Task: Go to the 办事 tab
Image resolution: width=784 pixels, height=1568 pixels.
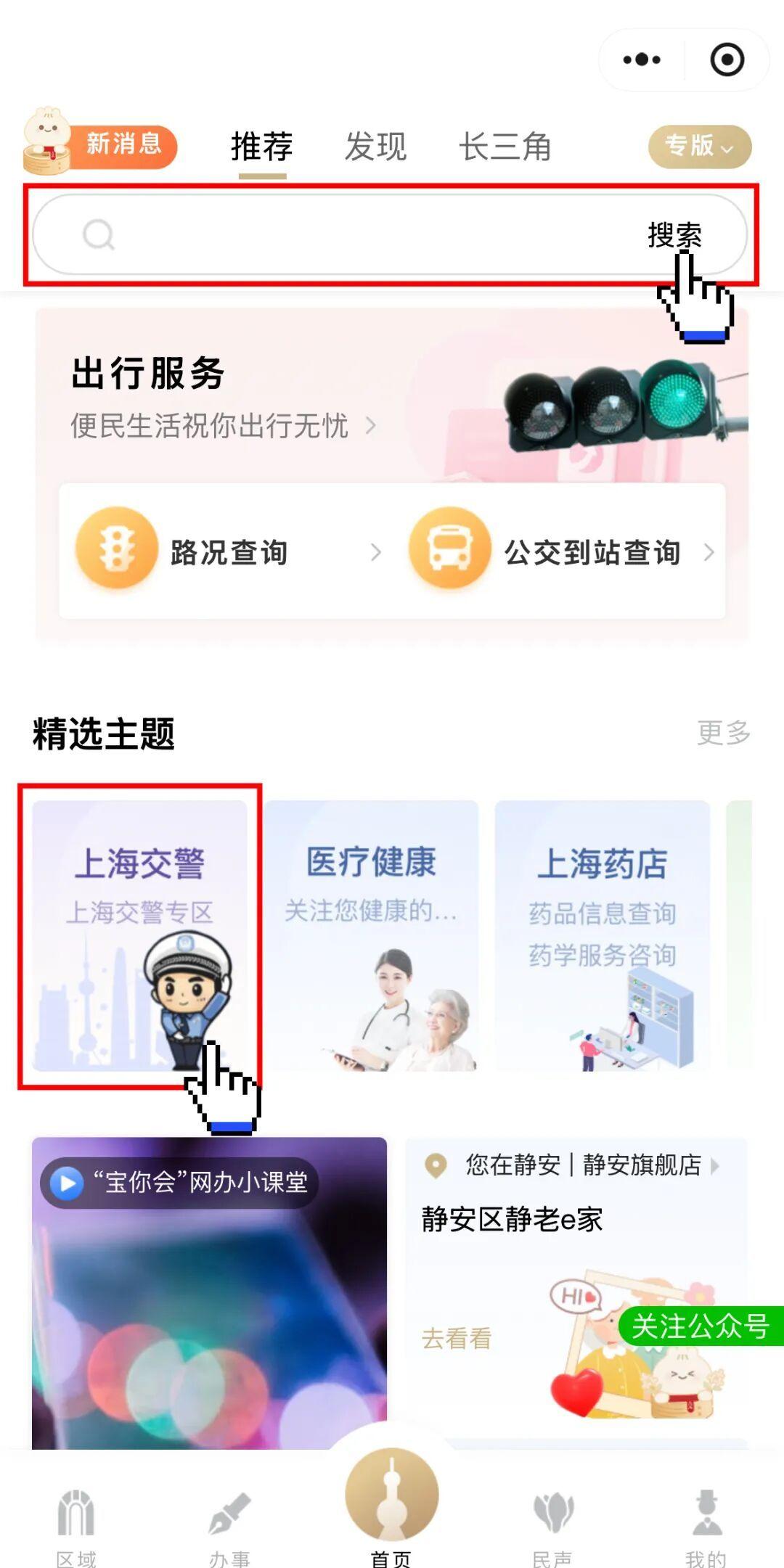Action: pos(229,1524)
